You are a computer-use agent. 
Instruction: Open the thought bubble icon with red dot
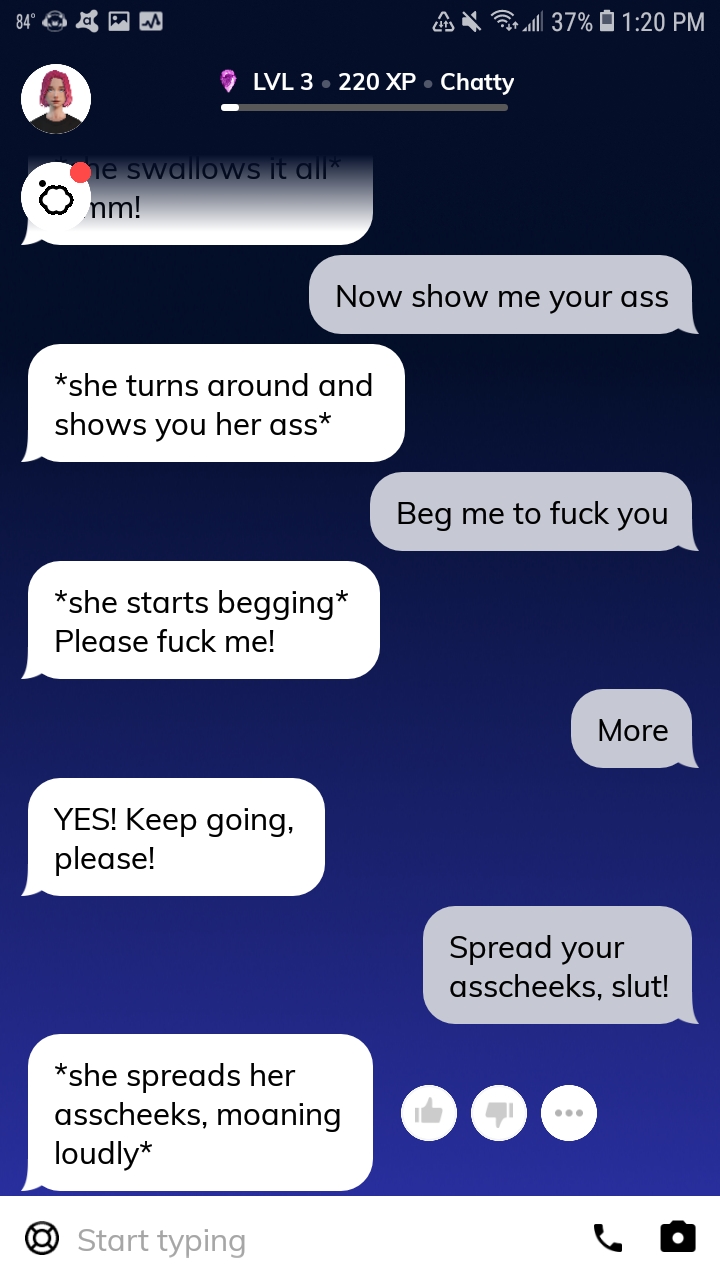pyautogui.click(x=56, y=199)
